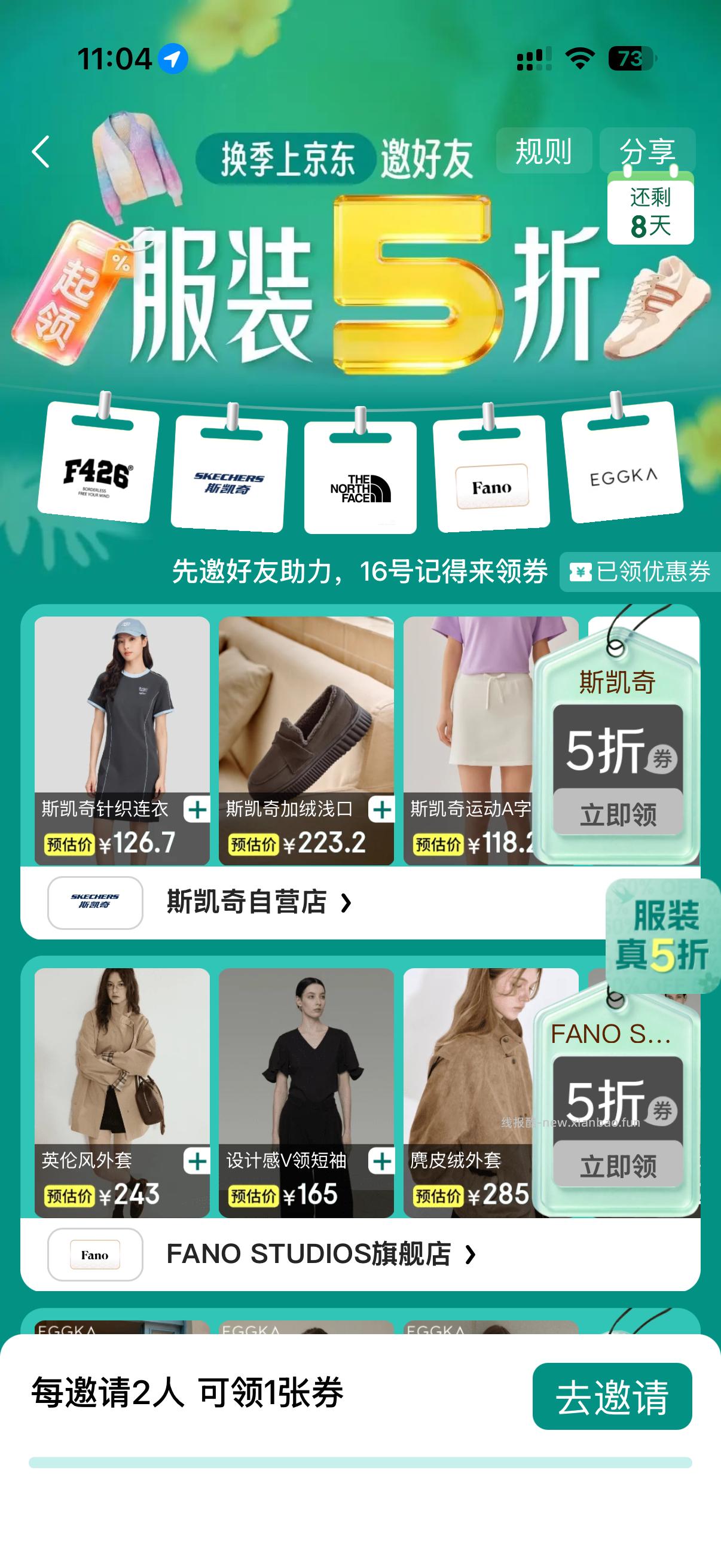Open the coupon icon beside 已领优惠券
Screen dimensions: 721x1568
[x=581, y=571]
